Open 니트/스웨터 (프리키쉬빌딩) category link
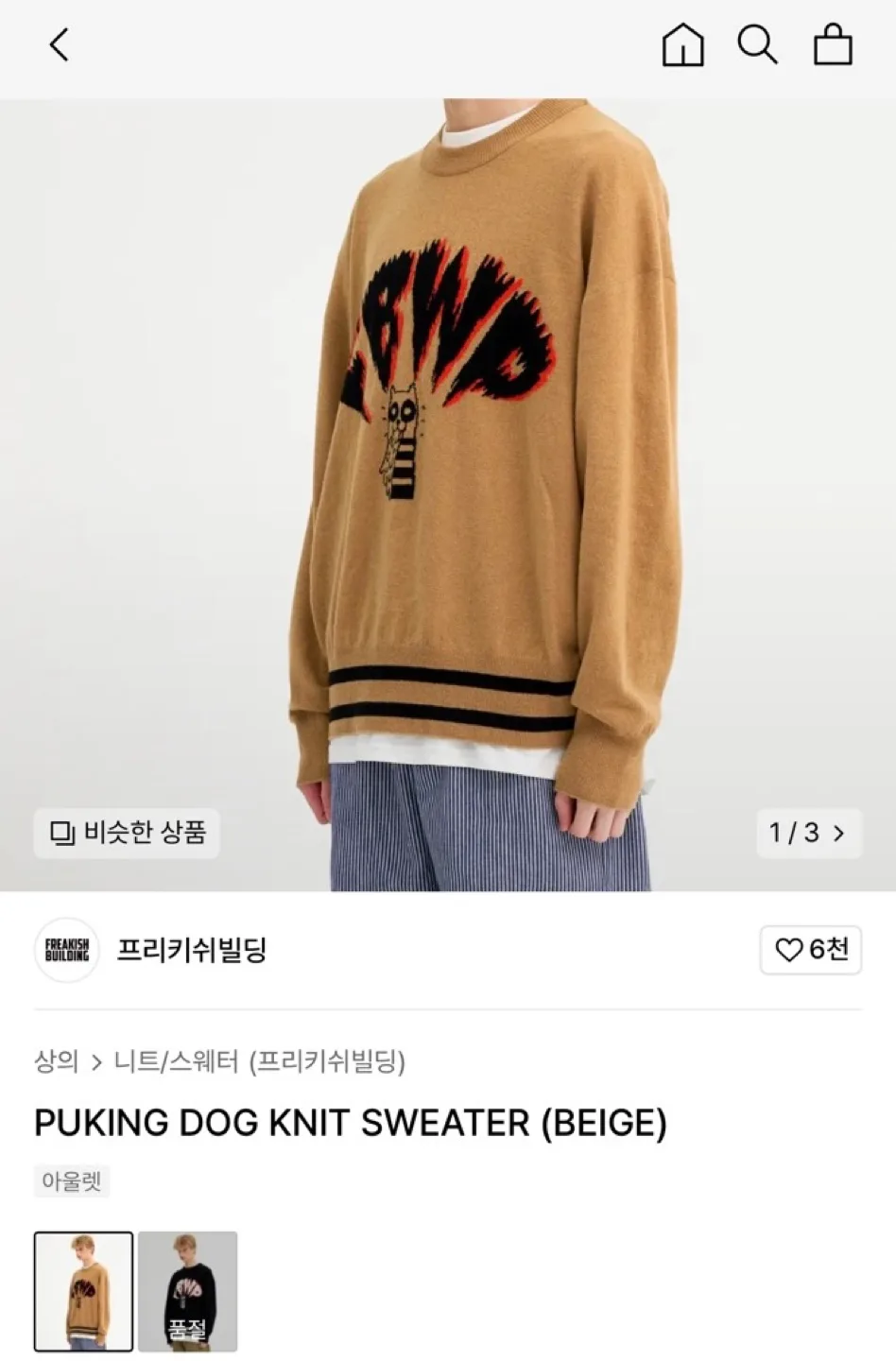This screenshot has height=1361, width=896. coord(260,1061)
